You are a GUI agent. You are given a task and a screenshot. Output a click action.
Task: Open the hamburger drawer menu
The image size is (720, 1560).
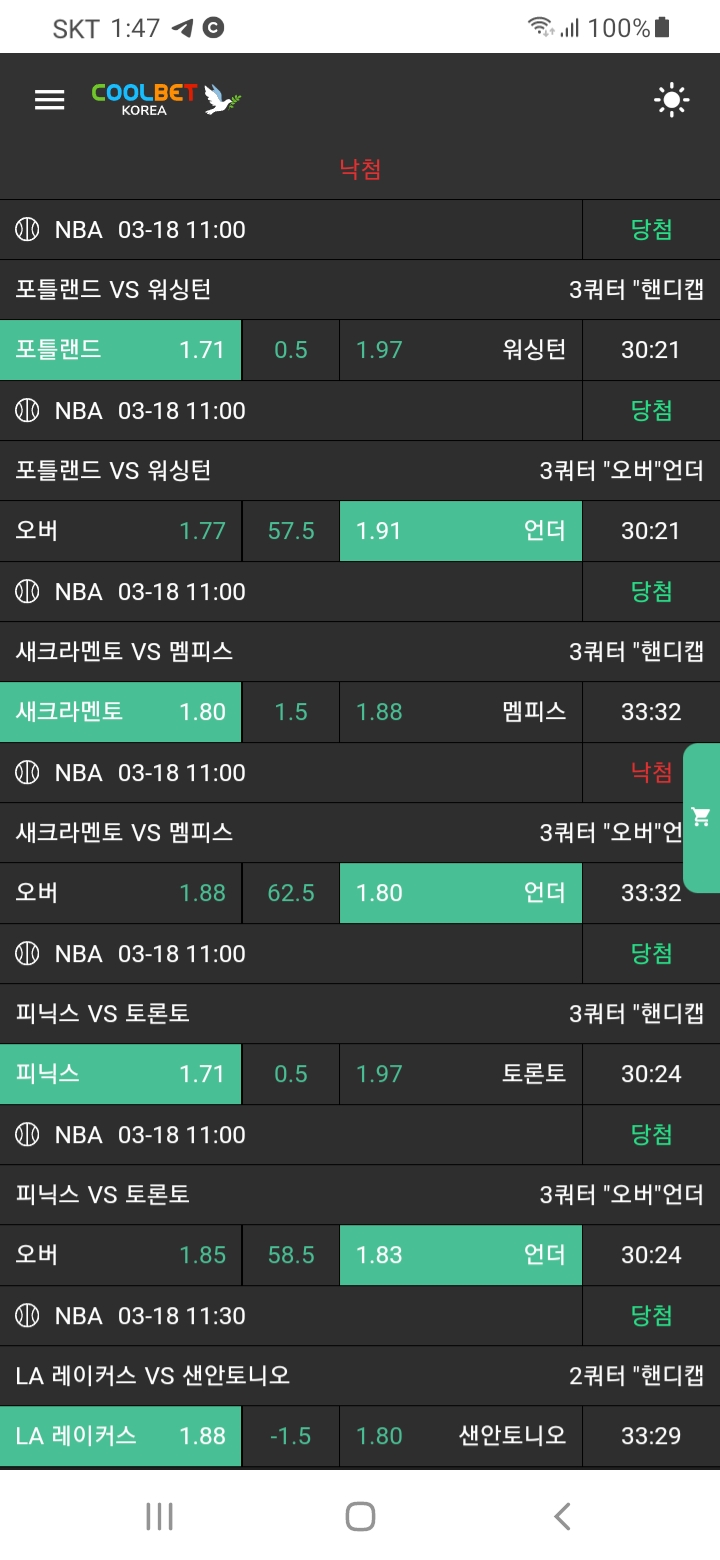point(49,99)
